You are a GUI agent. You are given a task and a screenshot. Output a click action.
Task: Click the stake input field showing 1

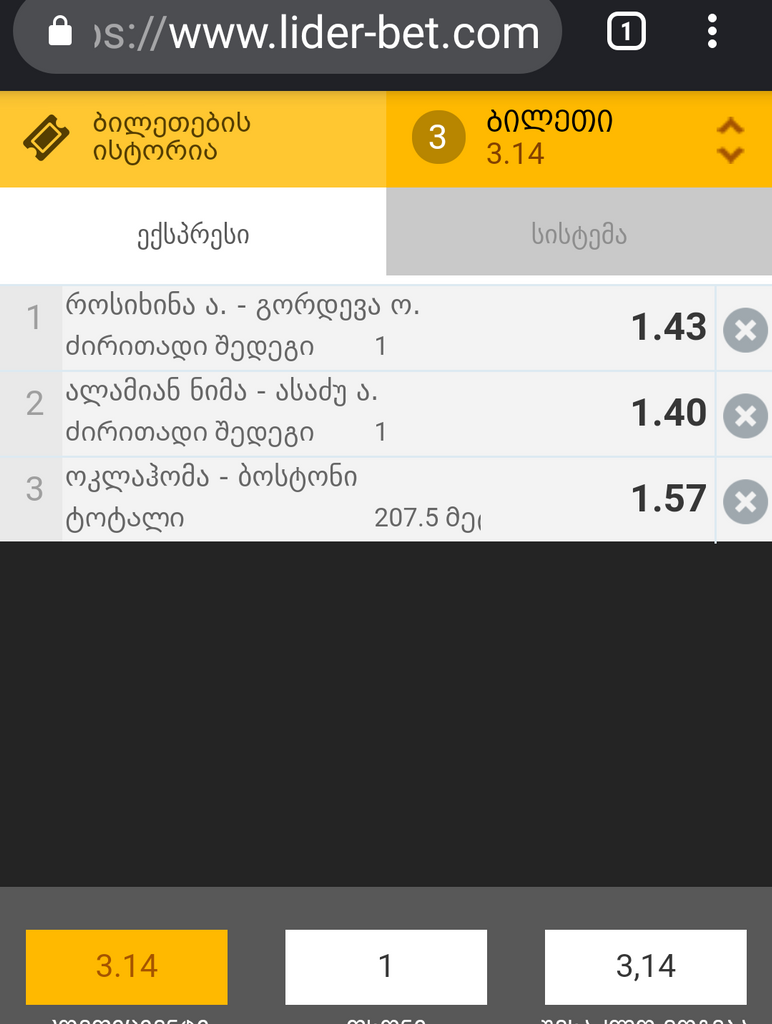coord(386,967)
